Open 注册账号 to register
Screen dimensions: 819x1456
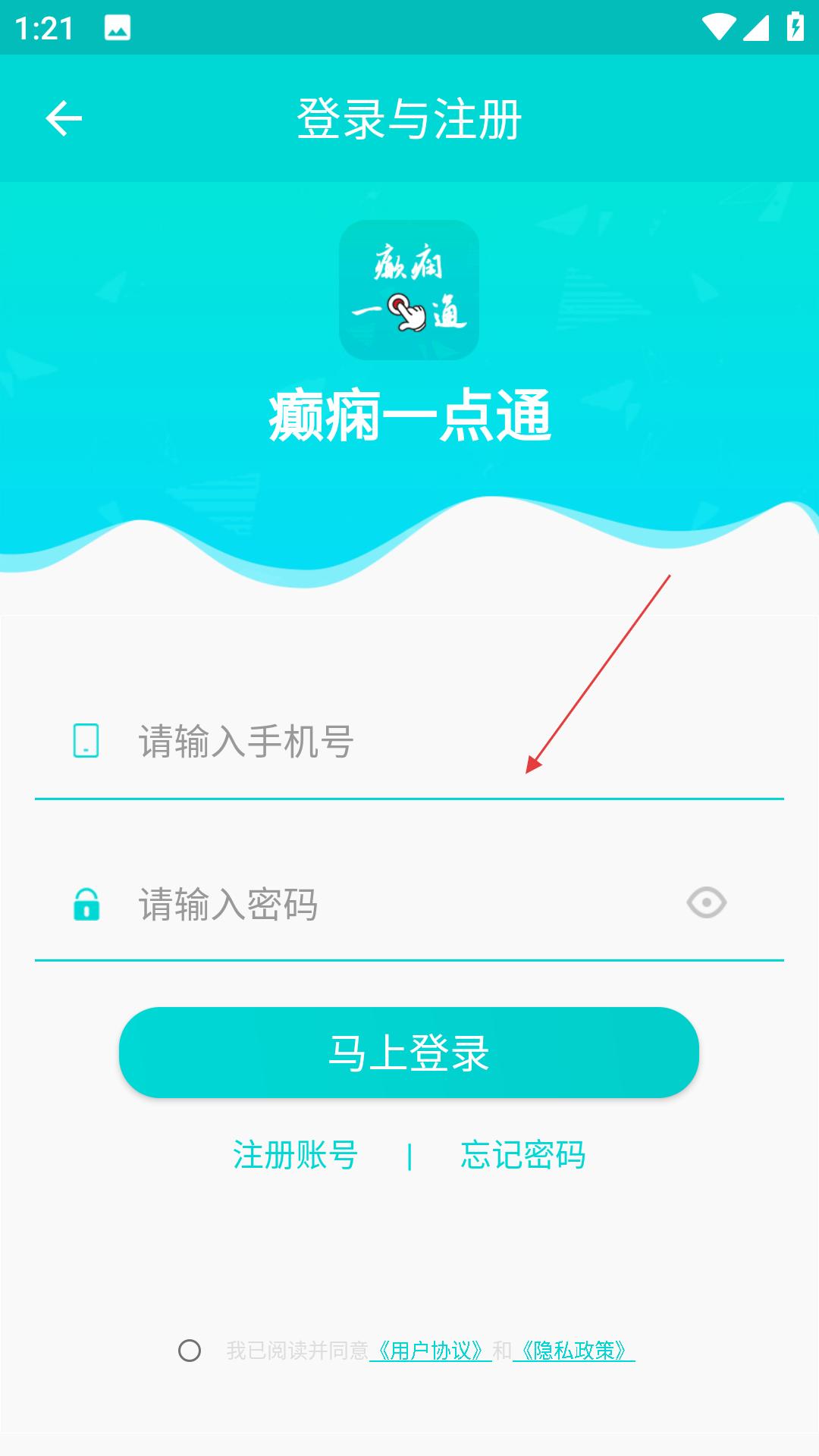pyautogui.click(x=295, y=1155)
